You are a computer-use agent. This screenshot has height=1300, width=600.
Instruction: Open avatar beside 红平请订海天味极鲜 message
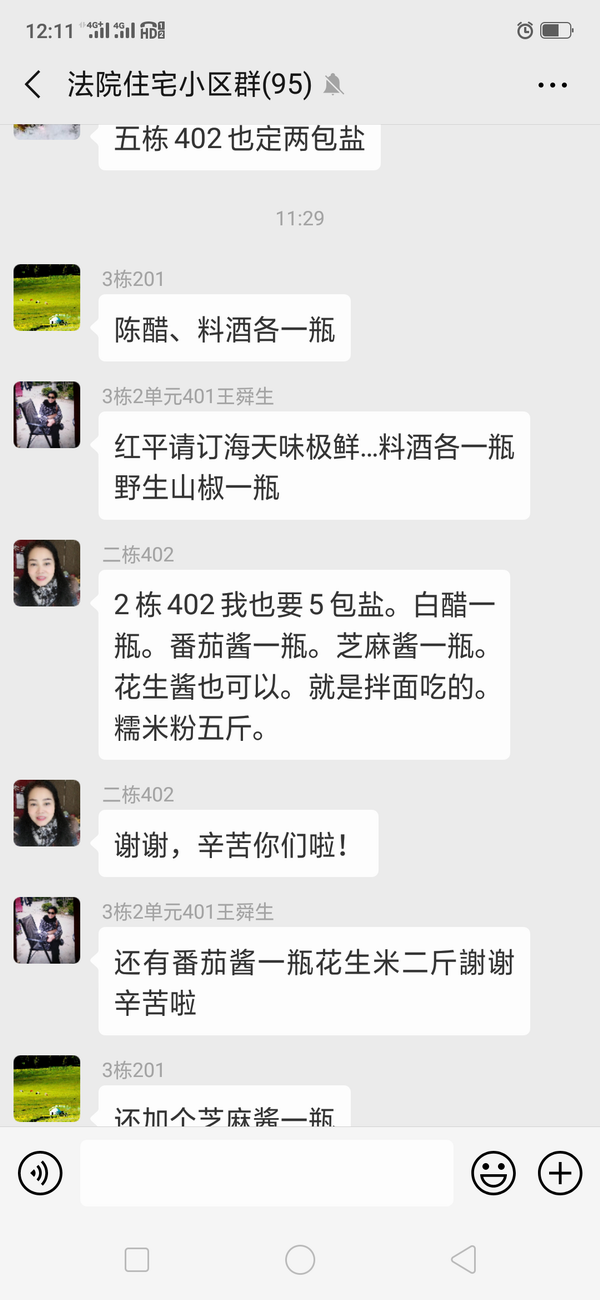(x=47, y=414)
